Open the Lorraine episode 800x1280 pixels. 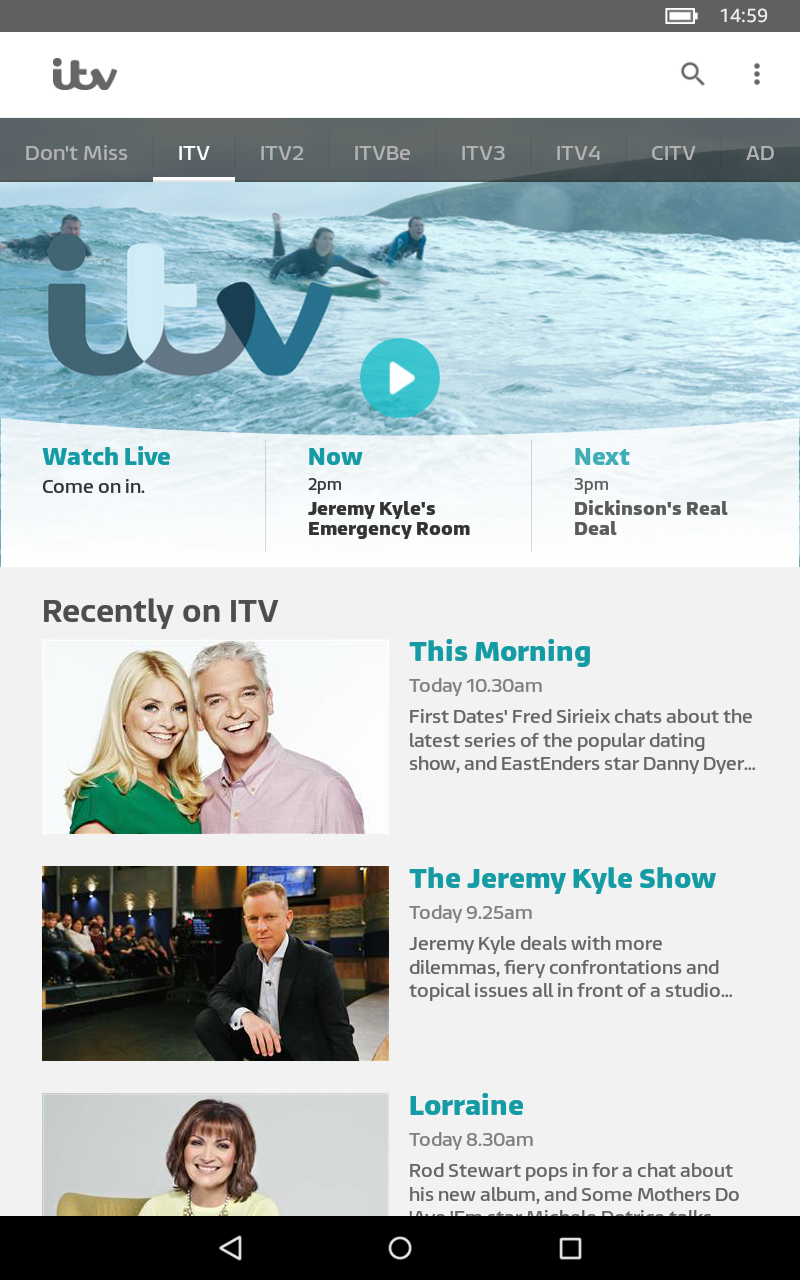pyautogui.click(x=466, y=1105)
